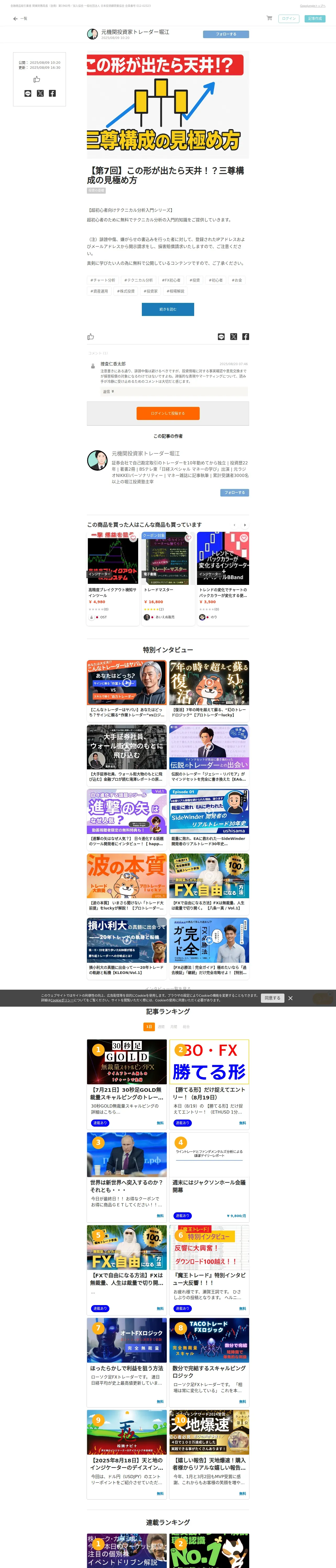Open the shopping cart
The width and height of the screenshot is (336, 1568).
269,18
